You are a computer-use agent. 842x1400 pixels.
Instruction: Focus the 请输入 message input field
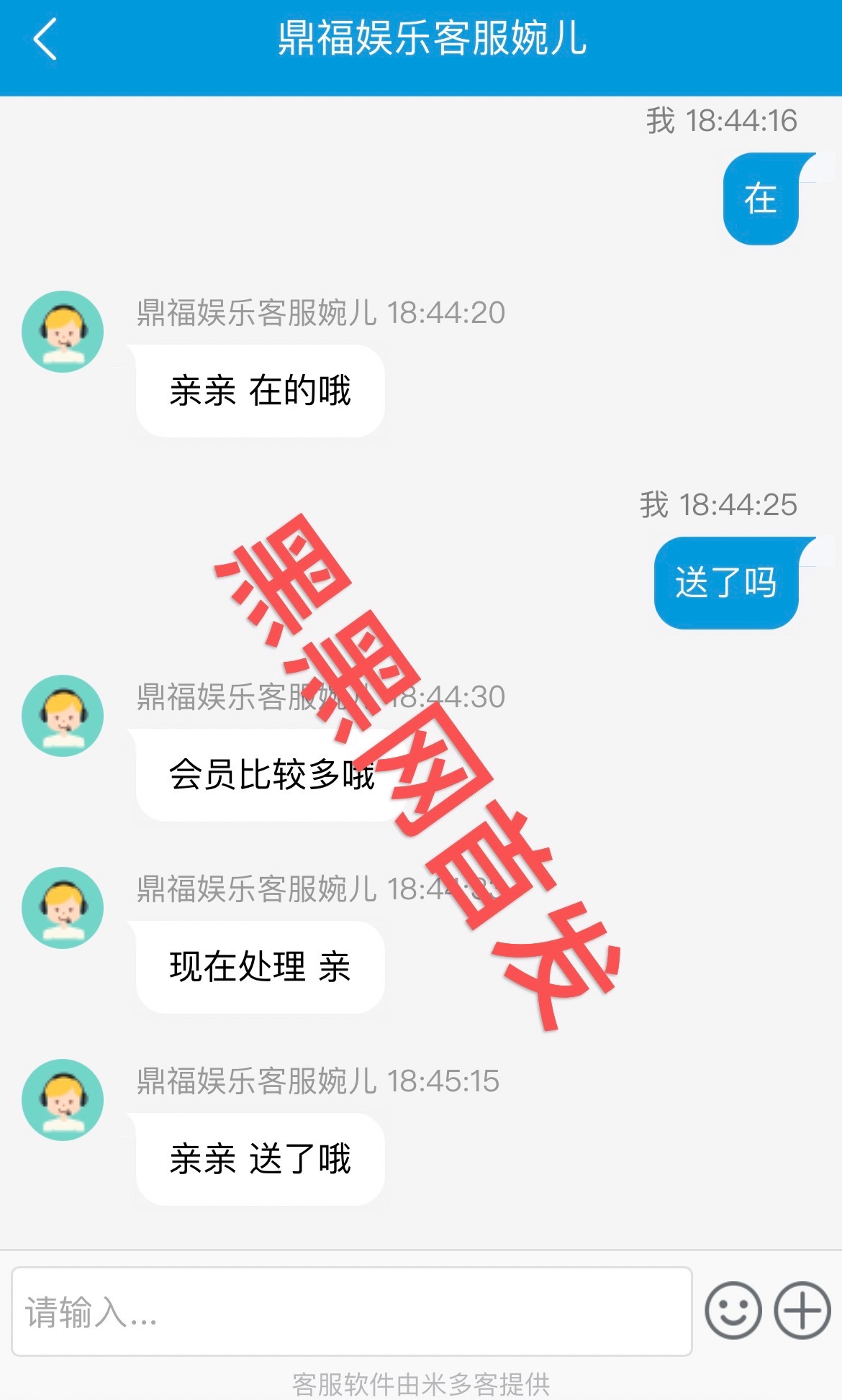pyautogui.click(x=352, y=1312)
